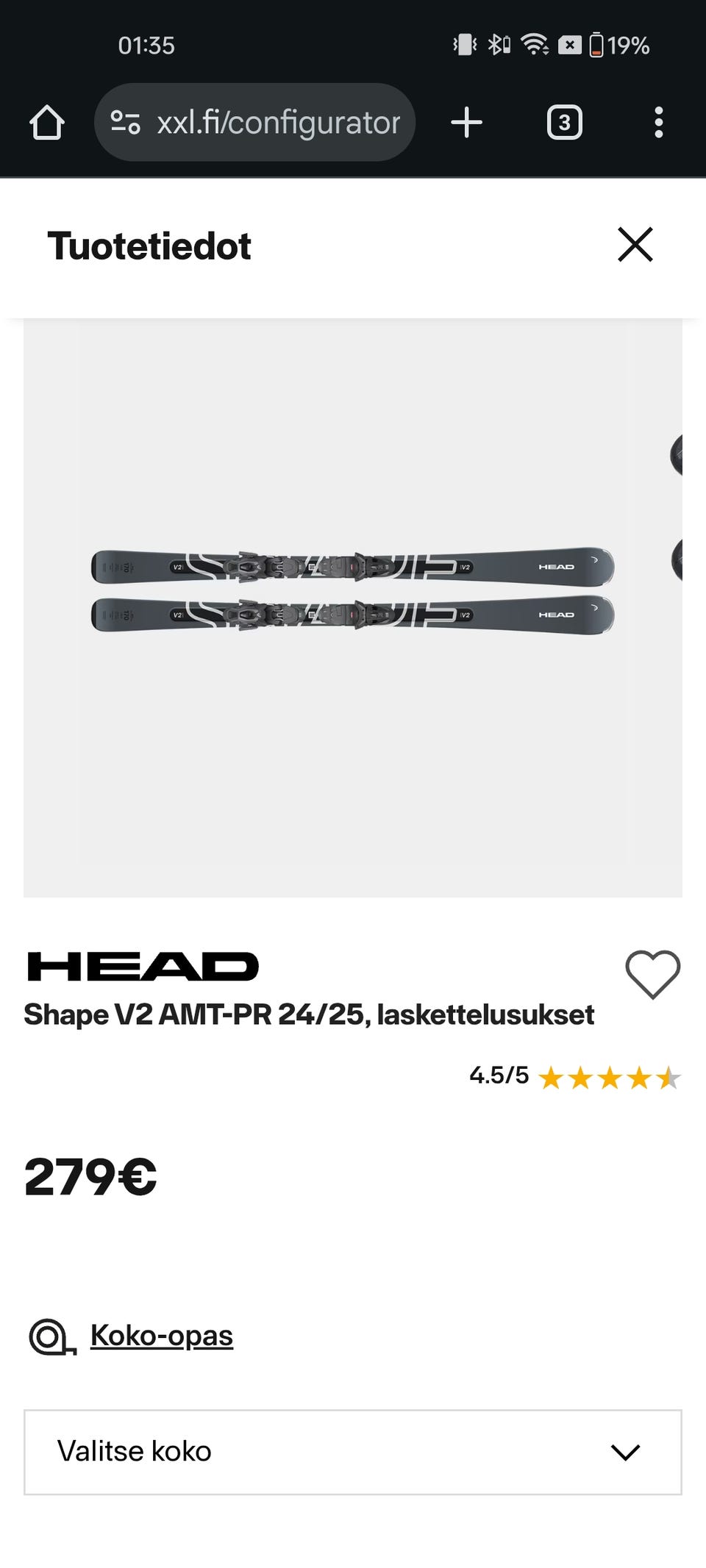Add HEAD Shape V2 skis to favorites
Image resolution: width=706 pixels, height=1568 pixels.
(652, 974)
